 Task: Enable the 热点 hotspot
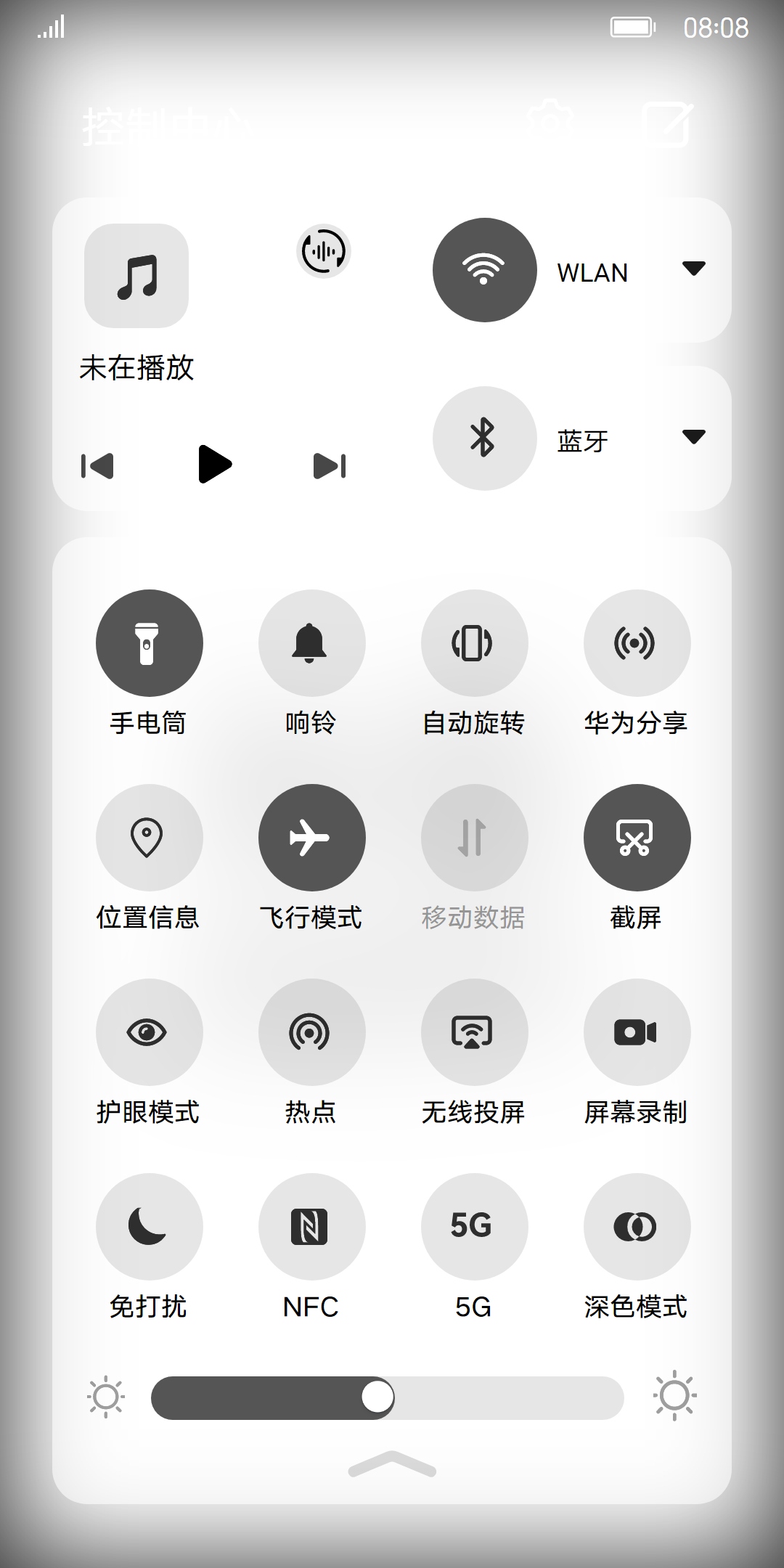(312, 1032)
